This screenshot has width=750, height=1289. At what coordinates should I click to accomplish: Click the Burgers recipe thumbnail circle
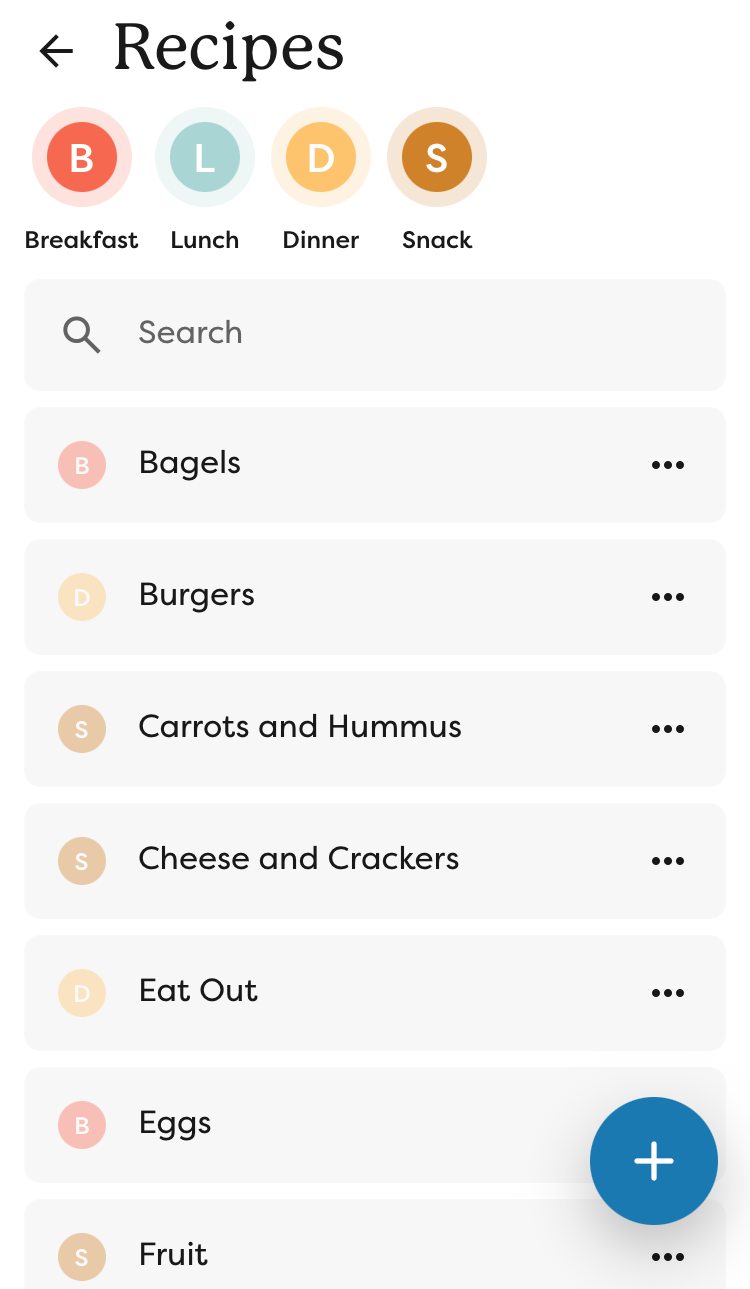(82, 596)
